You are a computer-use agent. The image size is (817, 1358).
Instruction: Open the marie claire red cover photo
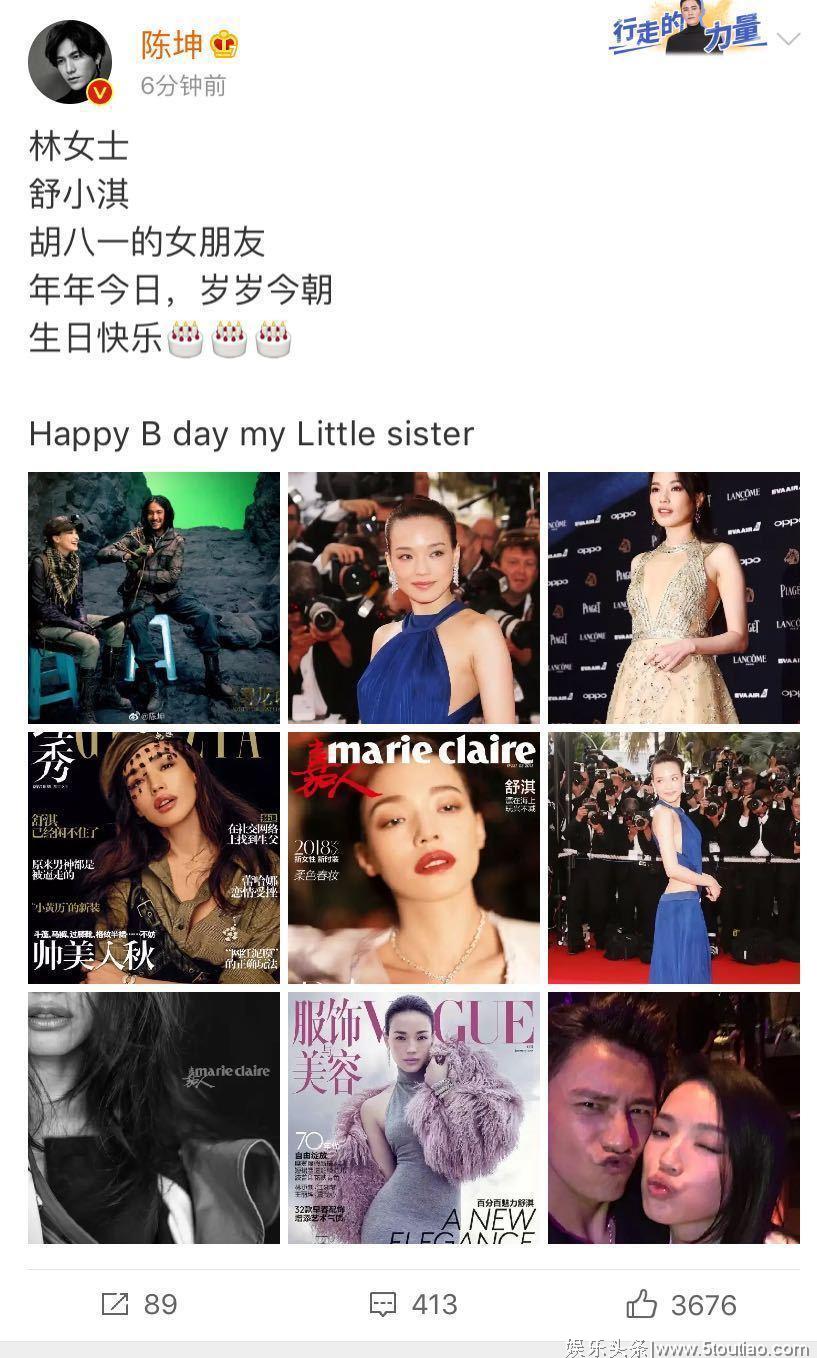(x=414, y=857)
